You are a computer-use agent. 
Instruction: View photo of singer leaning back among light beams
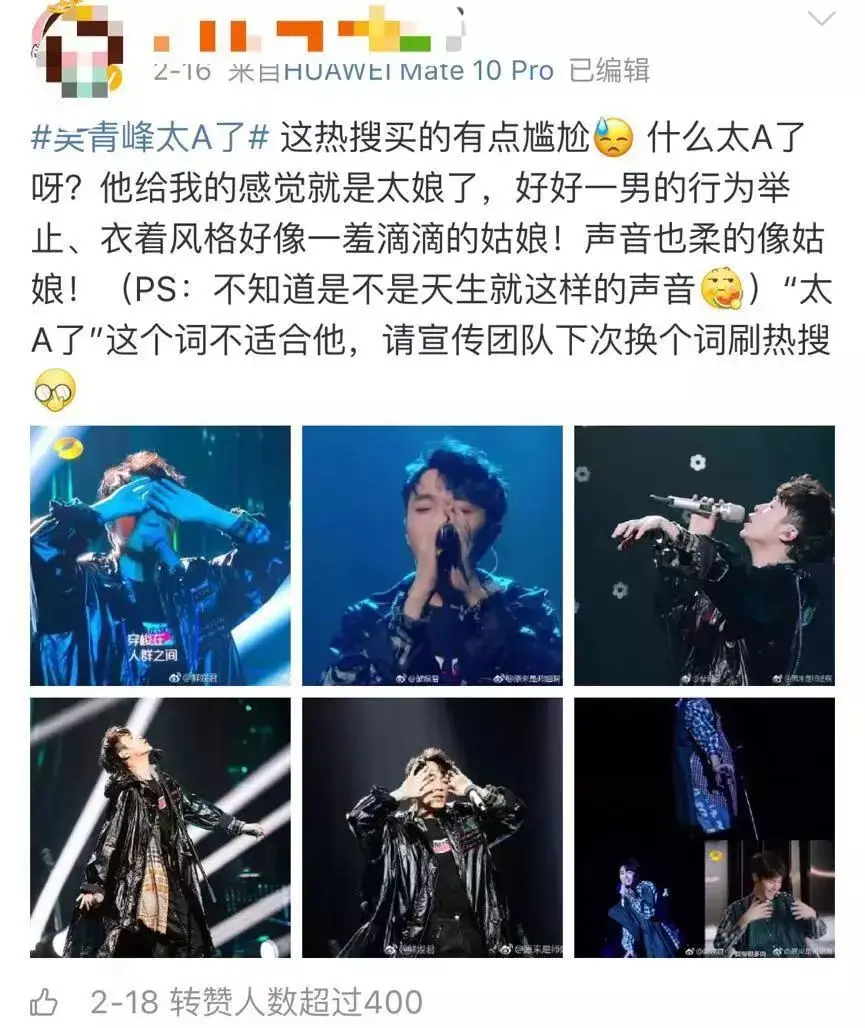pyautogui.click(x=160, y=827)
